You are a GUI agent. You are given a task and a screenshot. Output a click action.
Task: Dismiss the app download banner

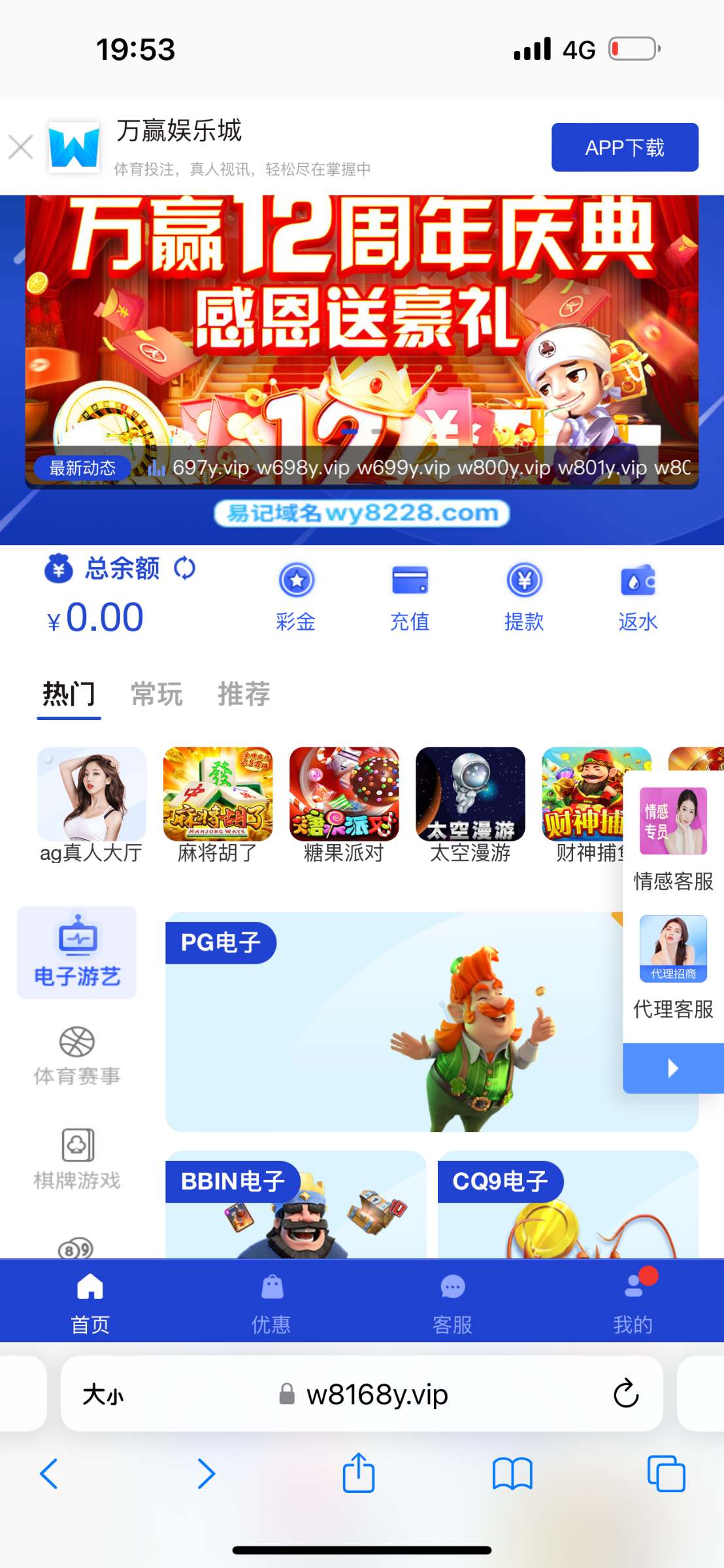tap(21, 147)
